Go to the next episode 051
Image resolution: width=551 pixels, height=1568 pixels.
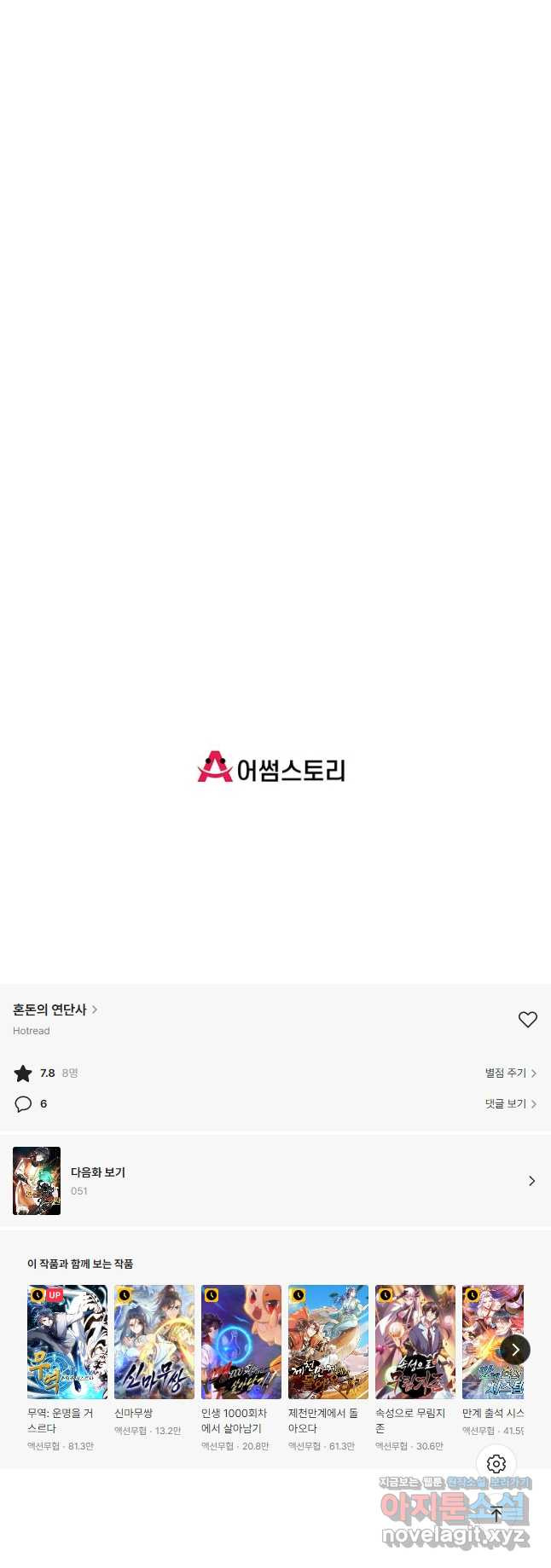(x=275, y=1181)
